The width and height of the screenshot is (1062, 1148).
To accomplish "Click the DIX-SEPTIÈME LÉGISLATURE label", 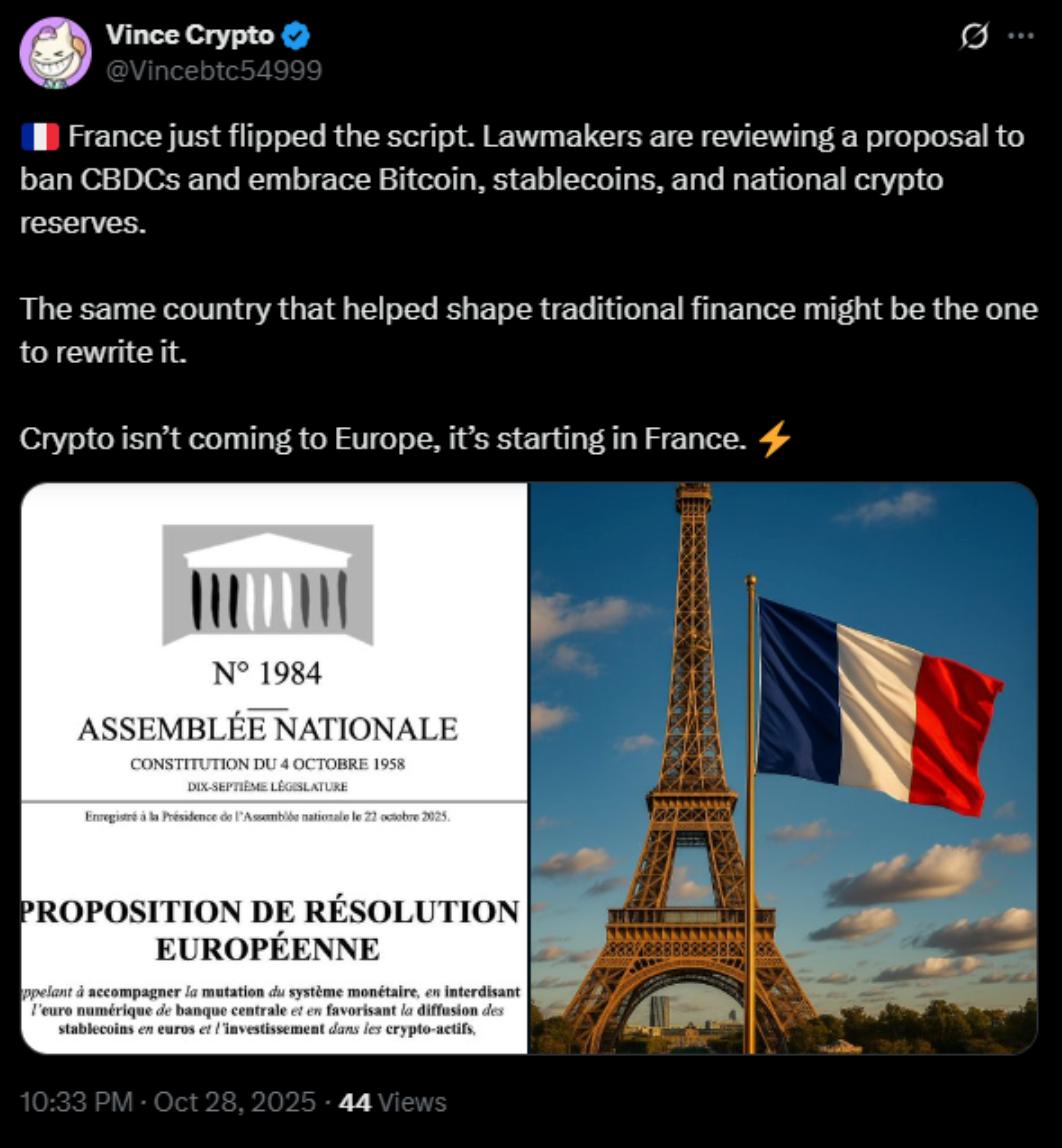I will (270, 787).
